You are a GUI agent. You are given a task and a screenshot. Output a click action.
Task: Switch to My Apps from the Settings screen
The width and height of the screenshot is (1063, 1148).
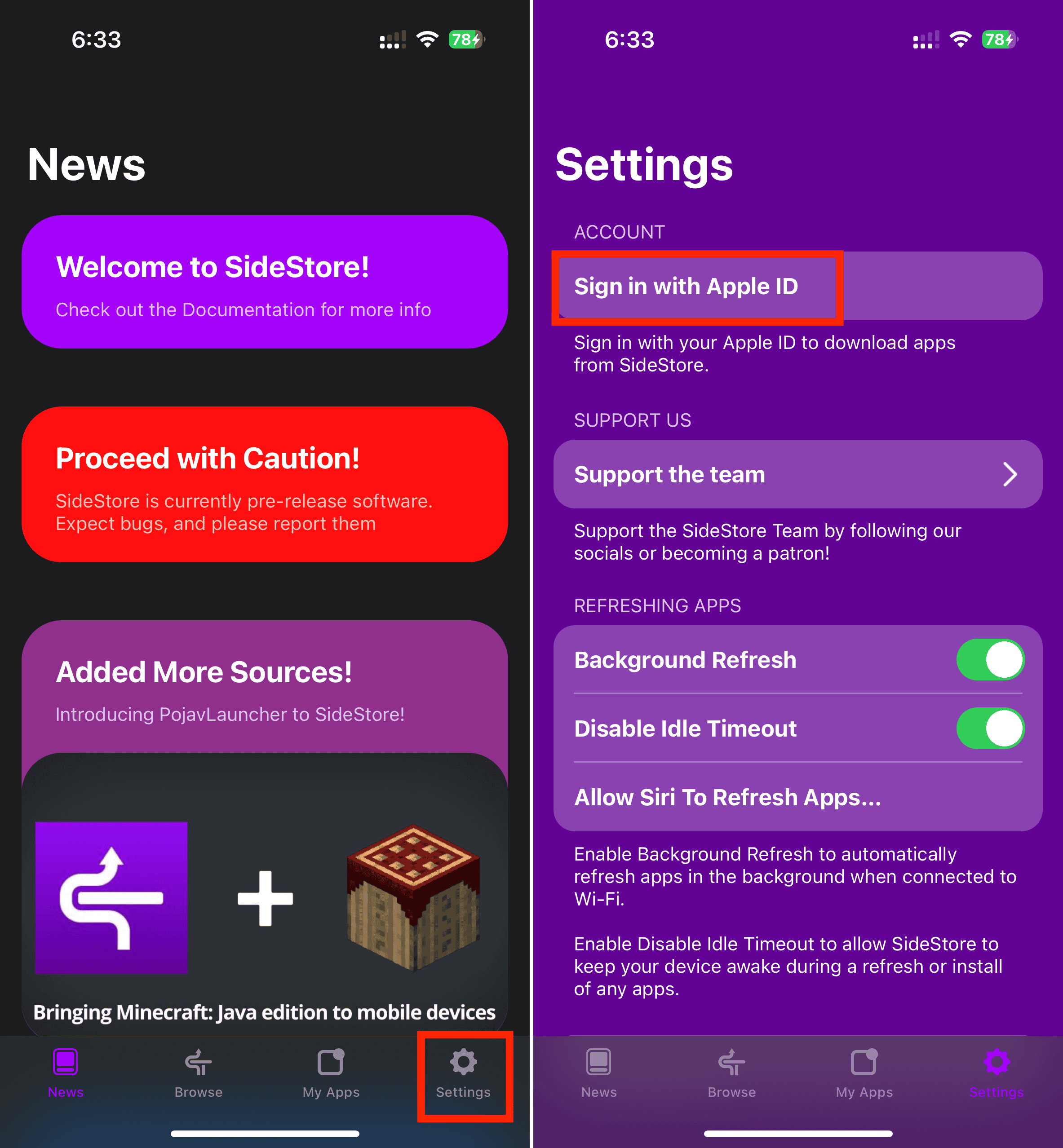864,1073
